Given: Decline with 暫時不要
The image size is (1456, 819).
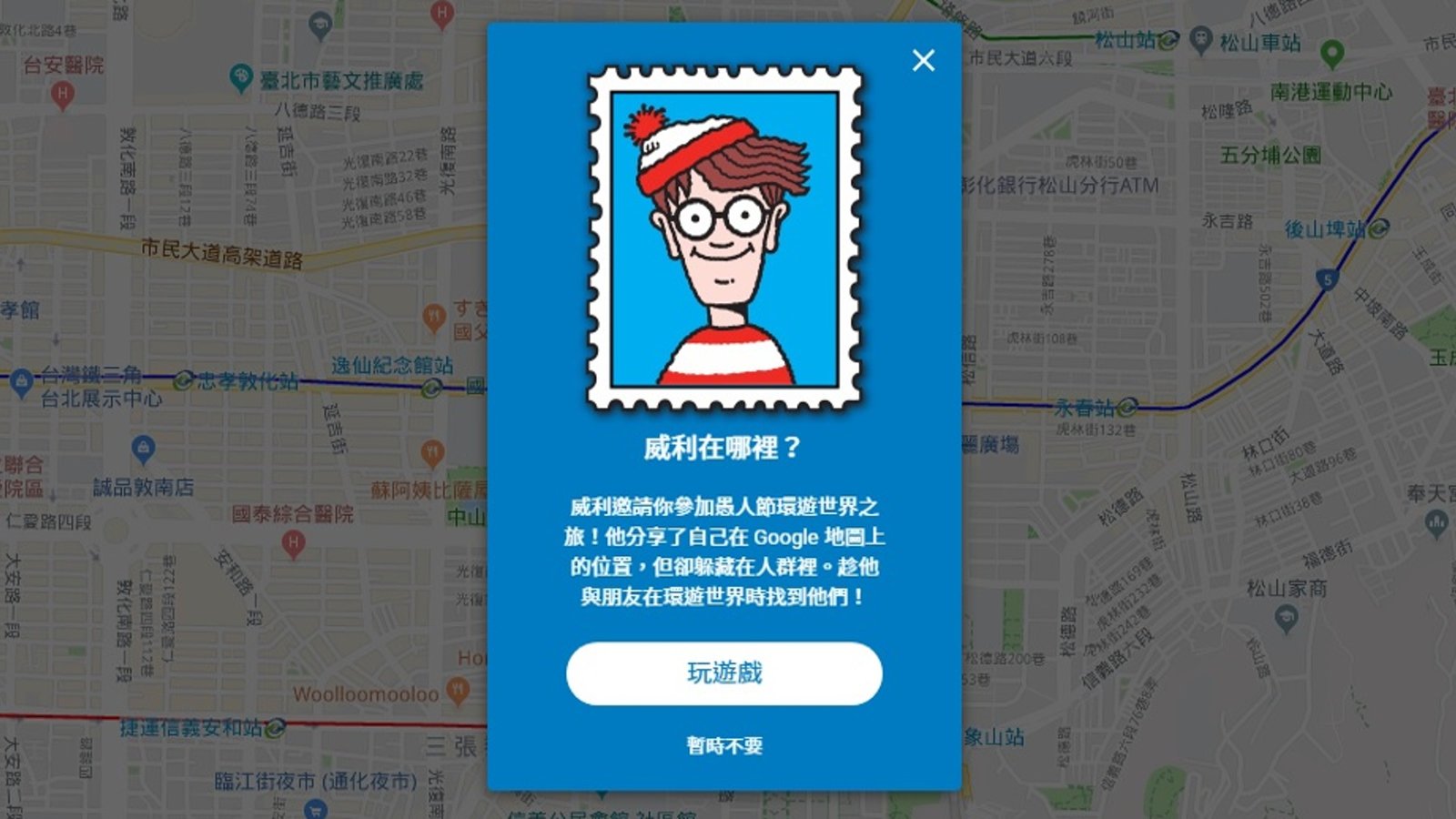Looking at the screenshot, I should pos(724,745).
